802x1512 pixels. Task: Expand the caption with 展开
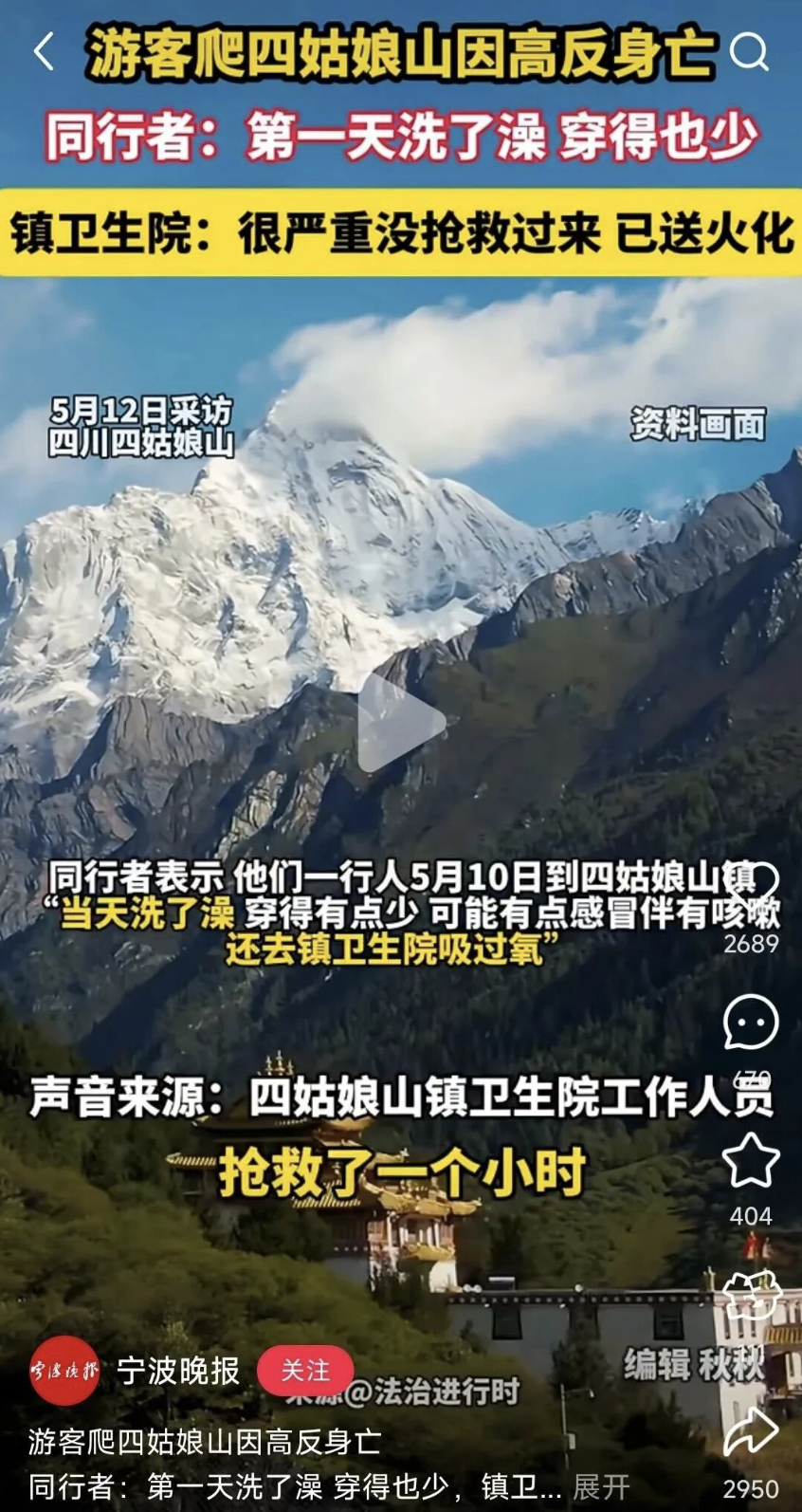pos(601,1486)
